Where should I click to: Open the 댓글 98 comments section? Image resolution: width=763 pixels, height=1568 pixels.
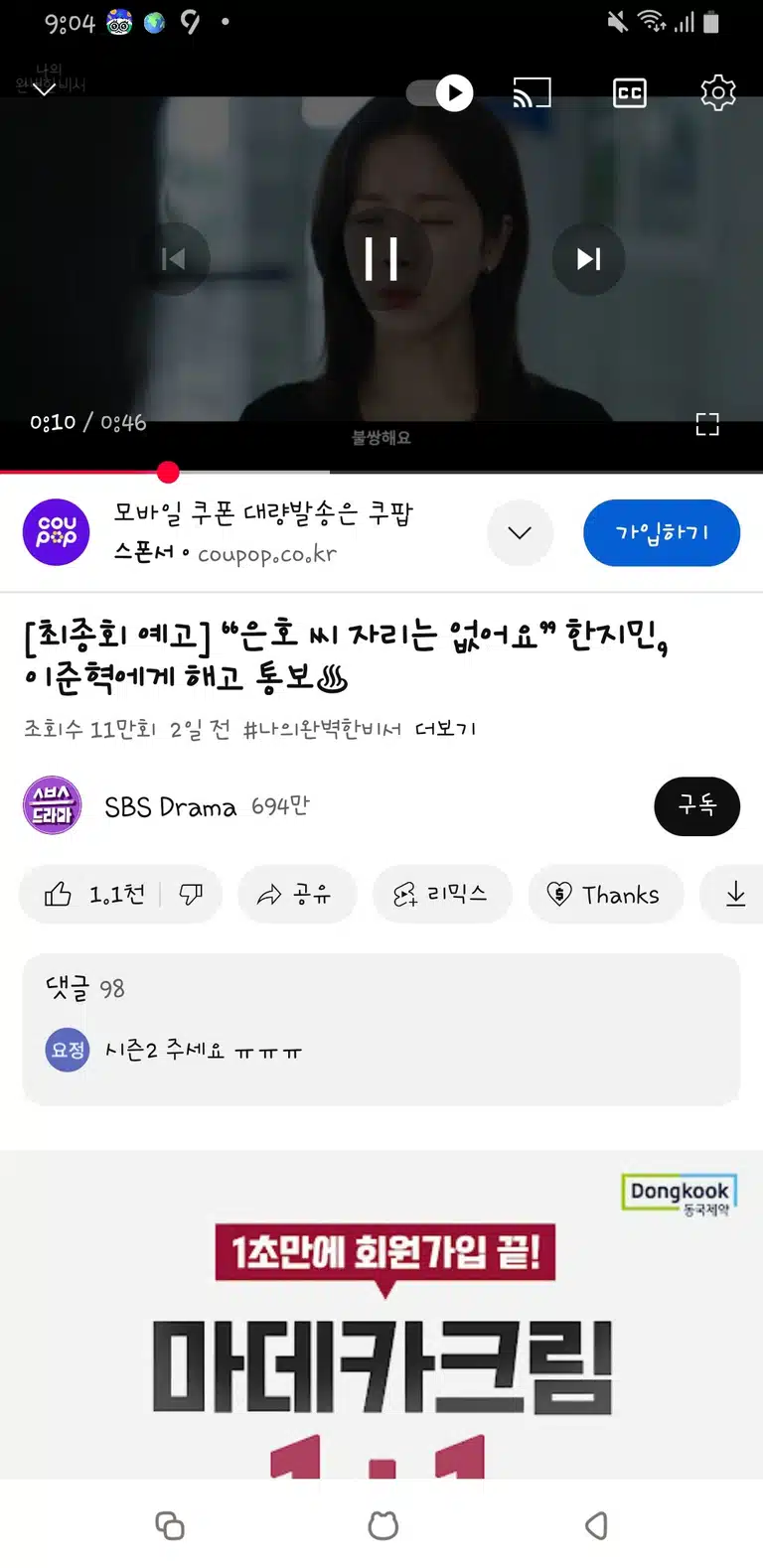[x=381, y=1029]
